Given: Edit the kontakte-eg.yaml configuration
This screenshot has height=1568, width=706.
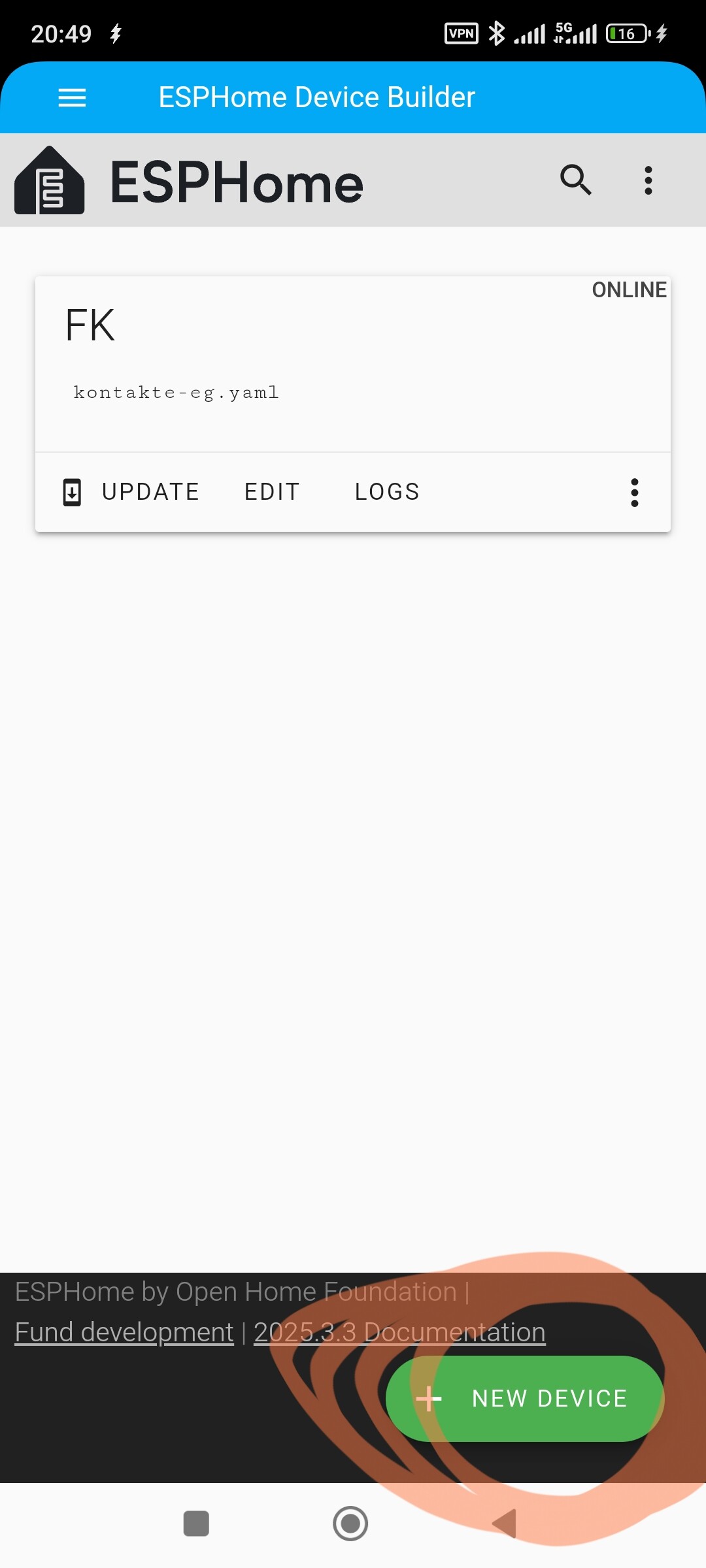Looking at the screenshot, I should (x=272, y=492).
